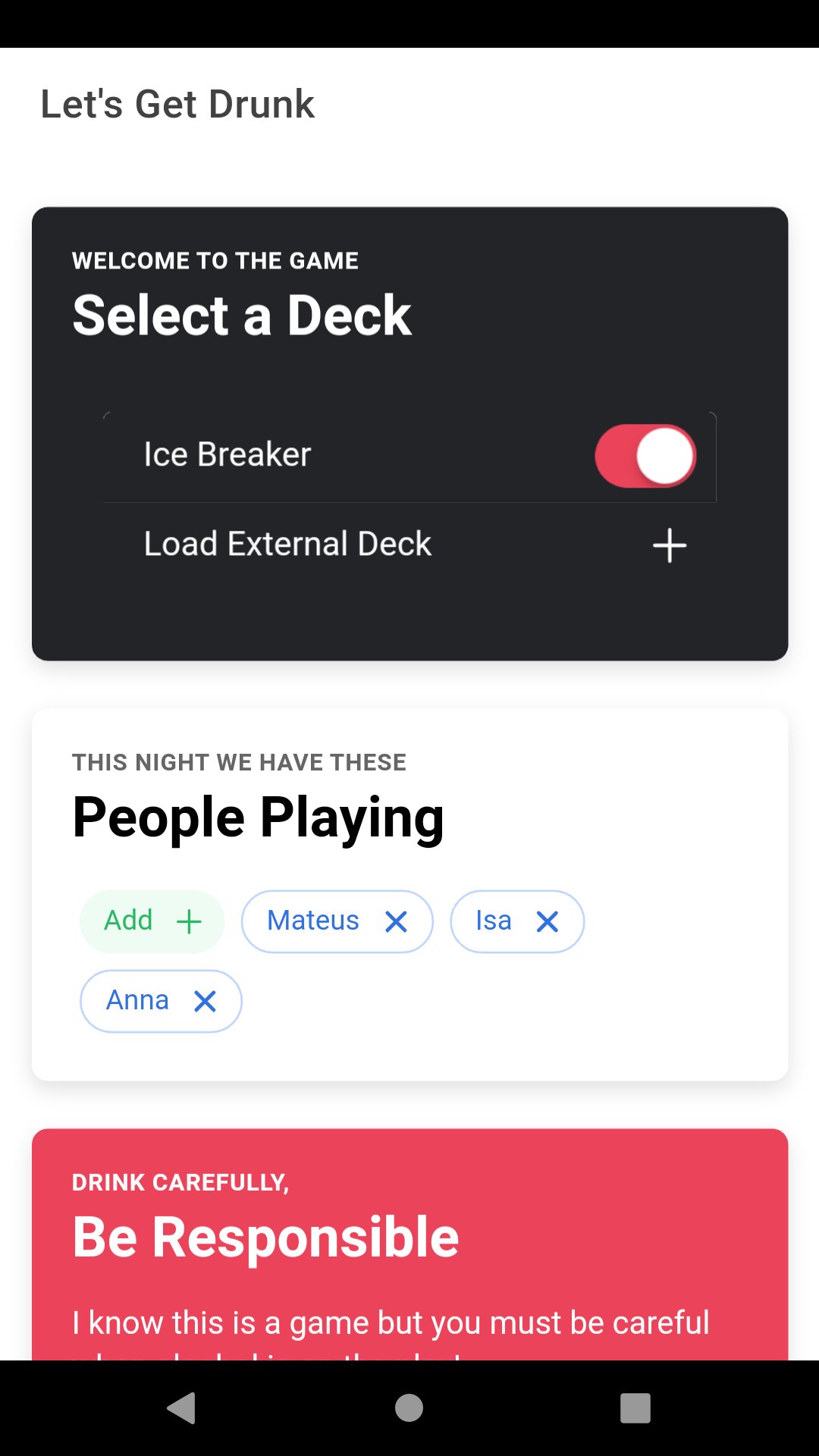819x1456 pixels.
Task: Delete Anna from people playing
Action: [x=205, y=1002]
